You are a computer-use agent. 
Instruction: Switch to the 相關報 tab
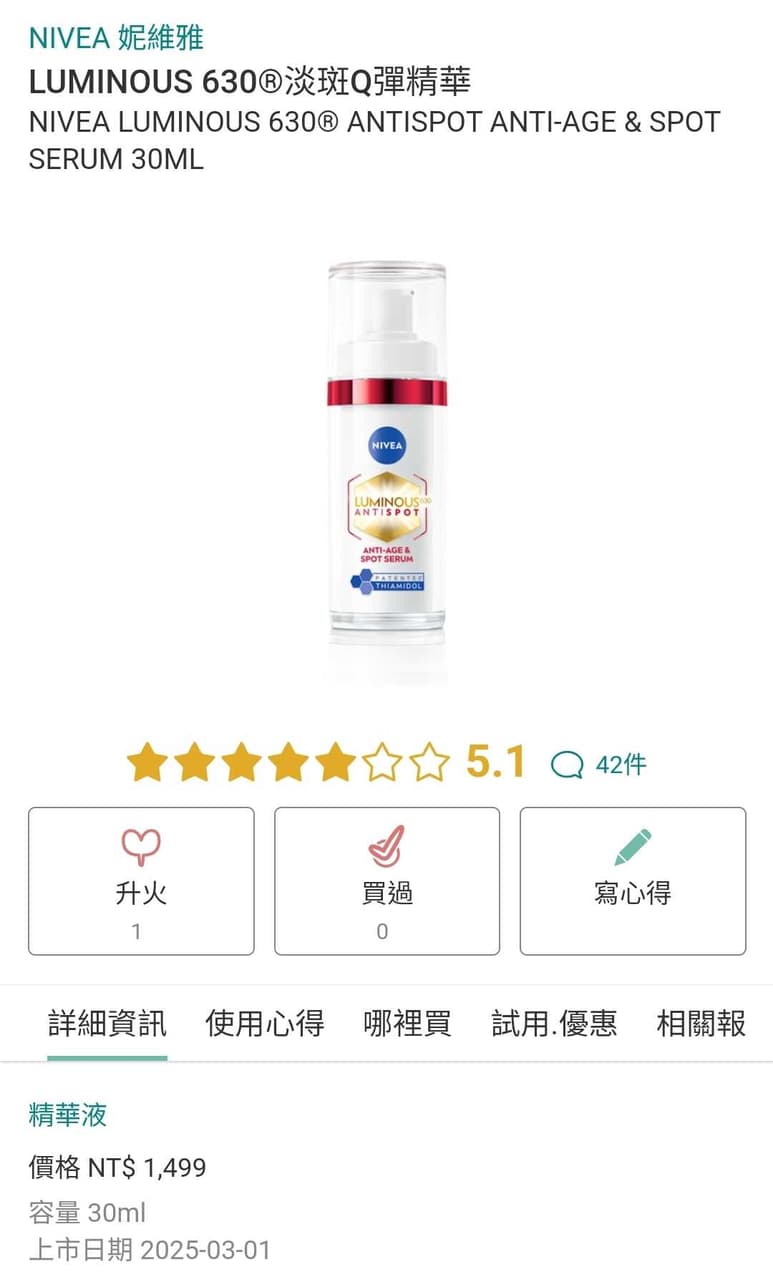point(701,1024)
